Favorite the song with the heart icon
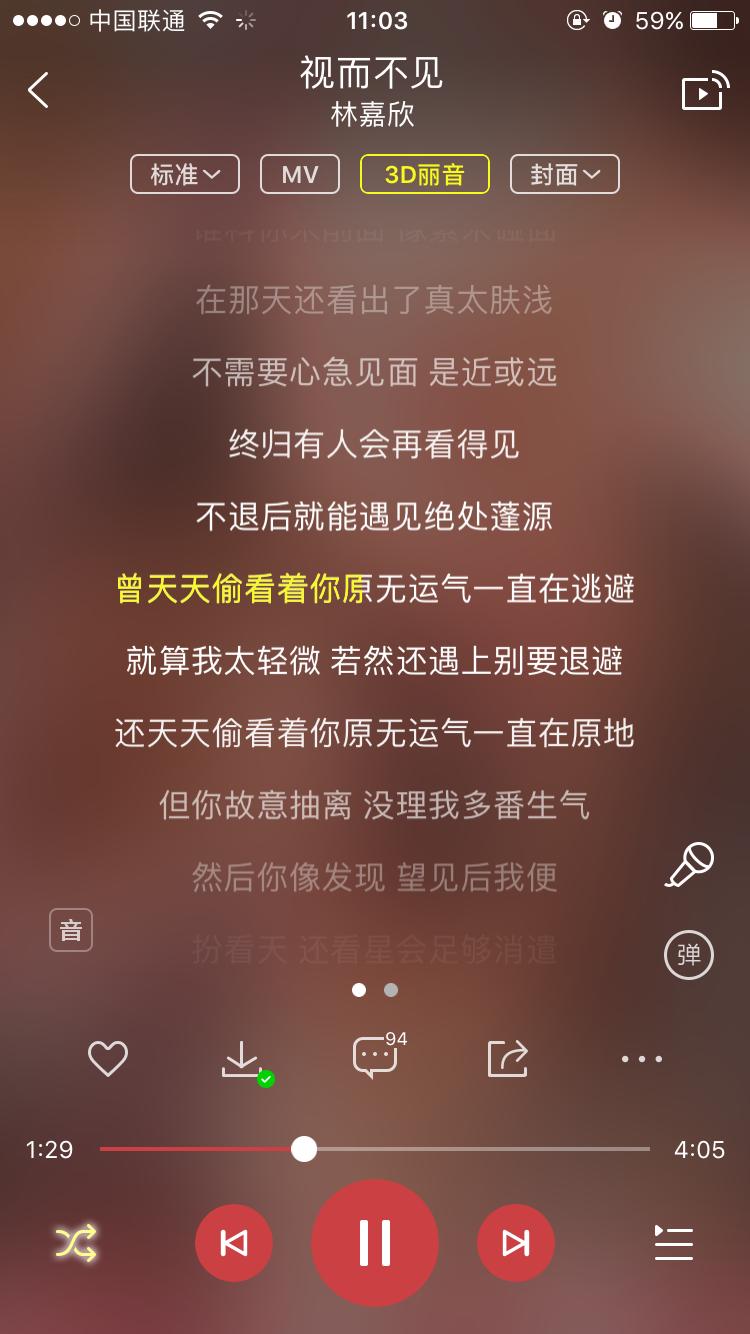The image size is (750, 1334). tap(107, 1058)
